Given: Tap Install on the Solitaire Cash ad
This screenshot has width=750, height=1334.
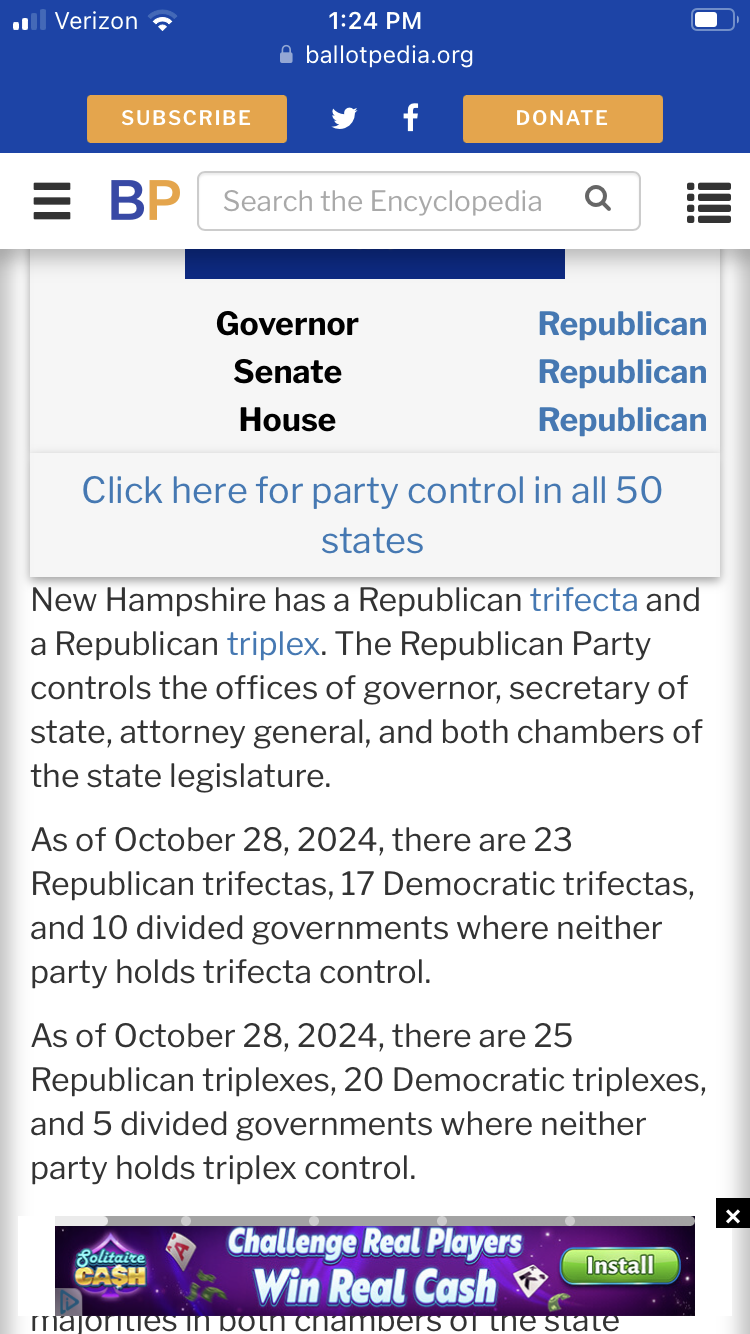Looking at the screenshot, I should pos(619,1266).
